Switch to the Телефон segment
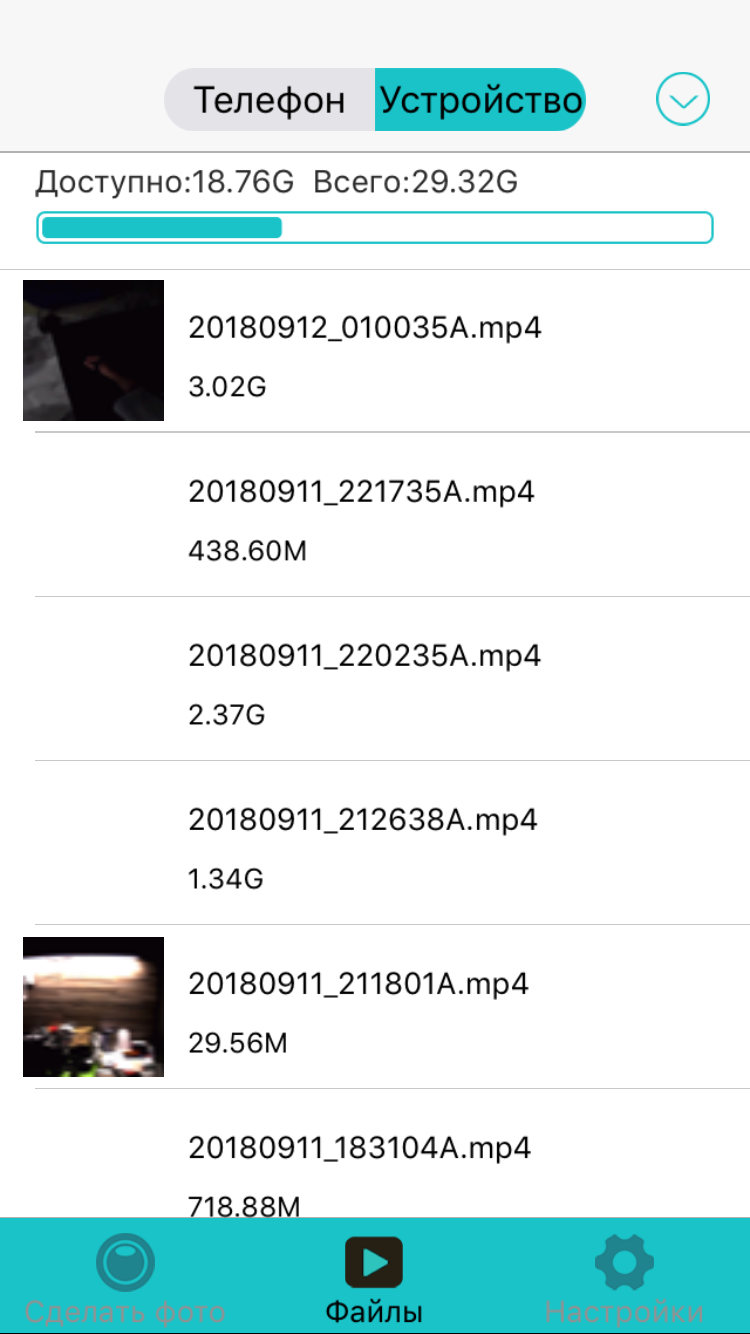The width and height of the screenshot is (750, 1334). click(x=270, y=100)
